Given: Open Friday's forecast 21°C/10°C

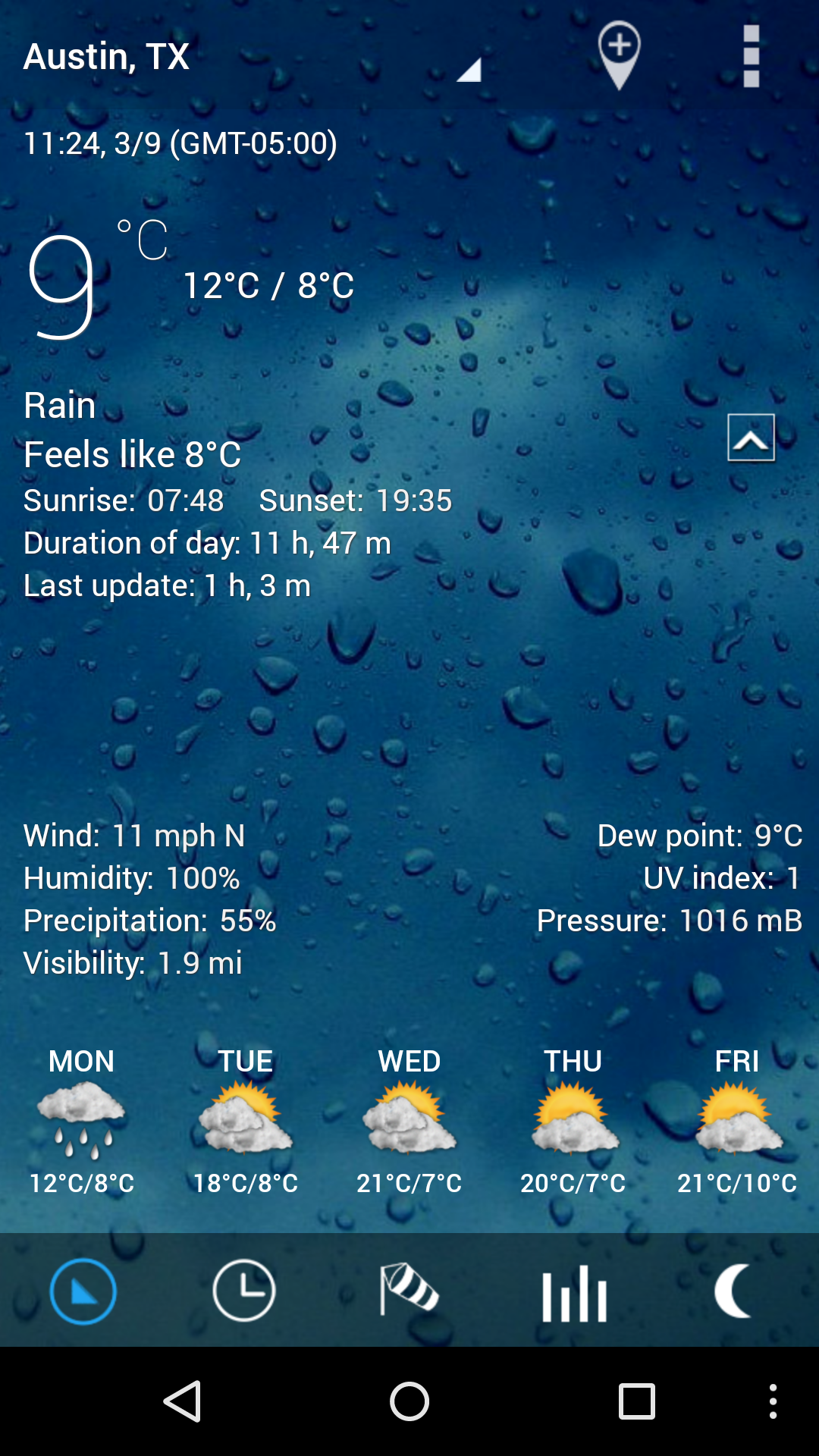Looking at the screenshot, I should pos(737,1121).
